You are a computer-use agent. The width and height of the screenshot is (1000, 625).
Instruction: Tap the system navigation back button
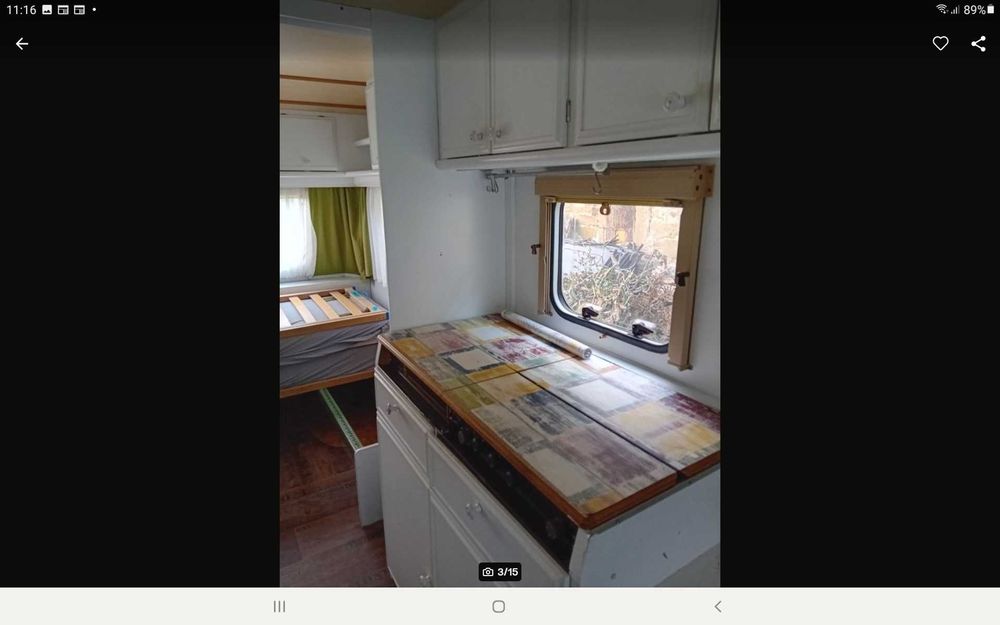(x=717, y=606)
